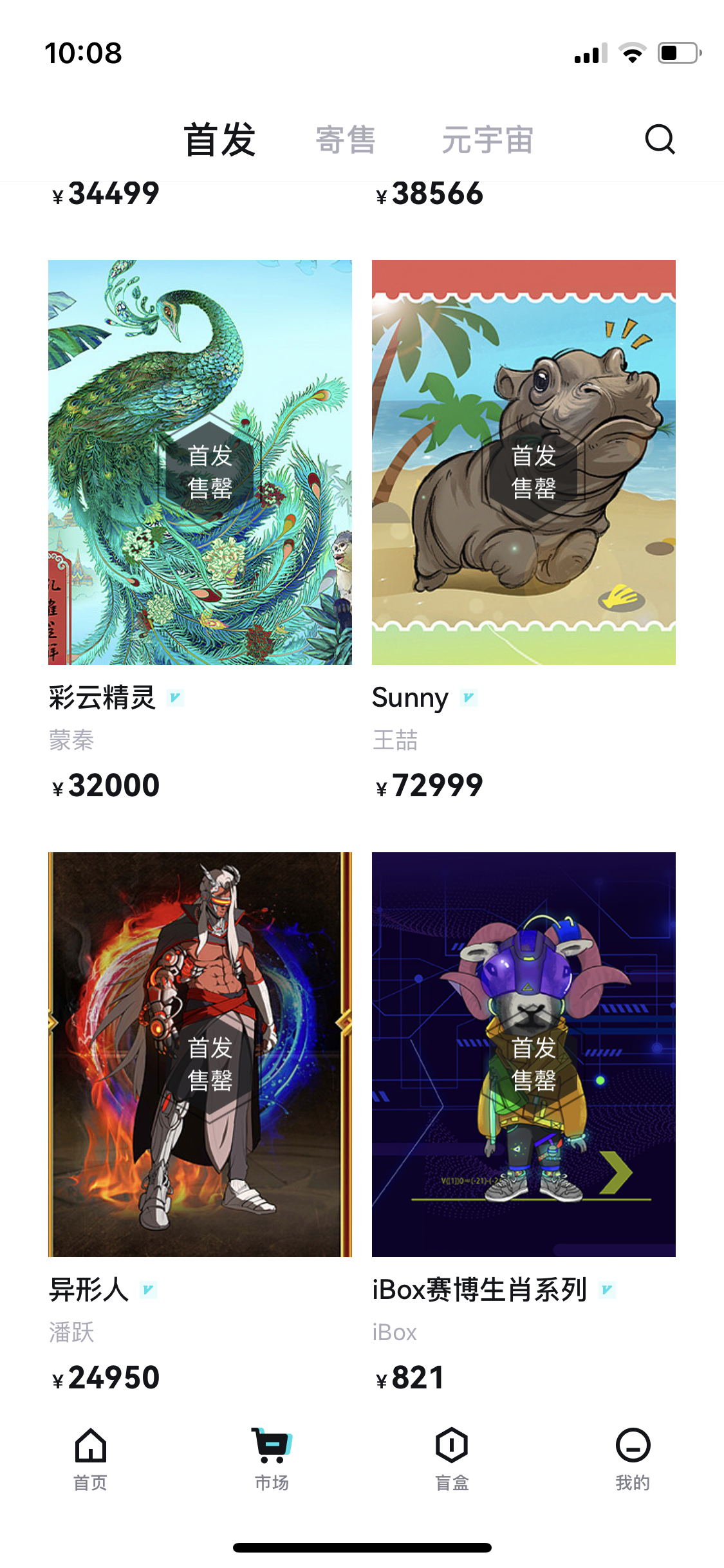Viewport: 724px width, 1568px height.
Task: Select the 首发 tab
Action: click(x=220, y=140)
